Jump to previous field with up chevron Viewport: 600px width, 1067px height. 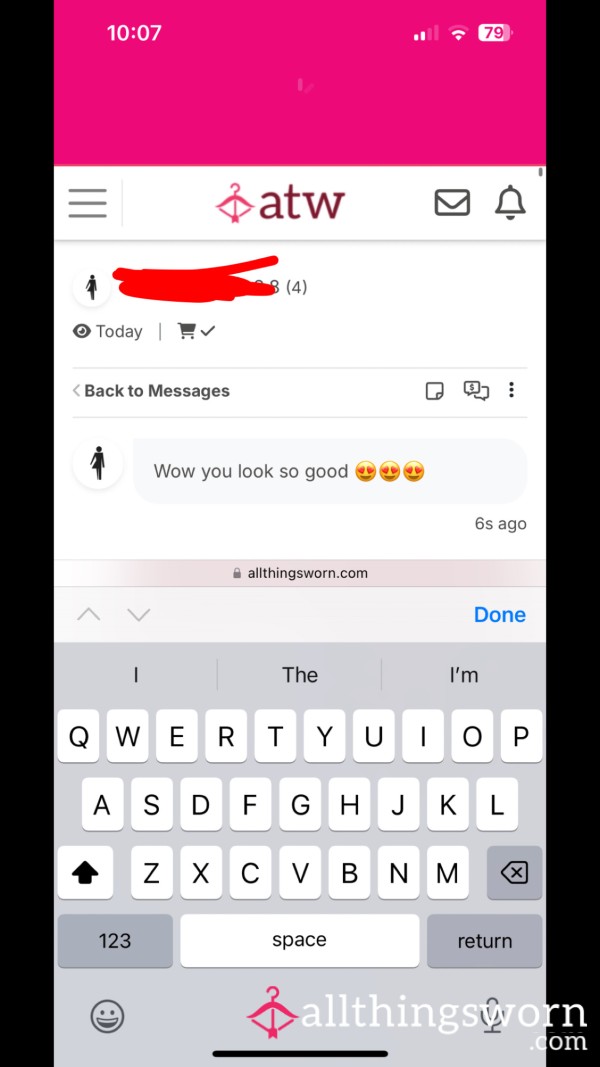pos(88,614)
